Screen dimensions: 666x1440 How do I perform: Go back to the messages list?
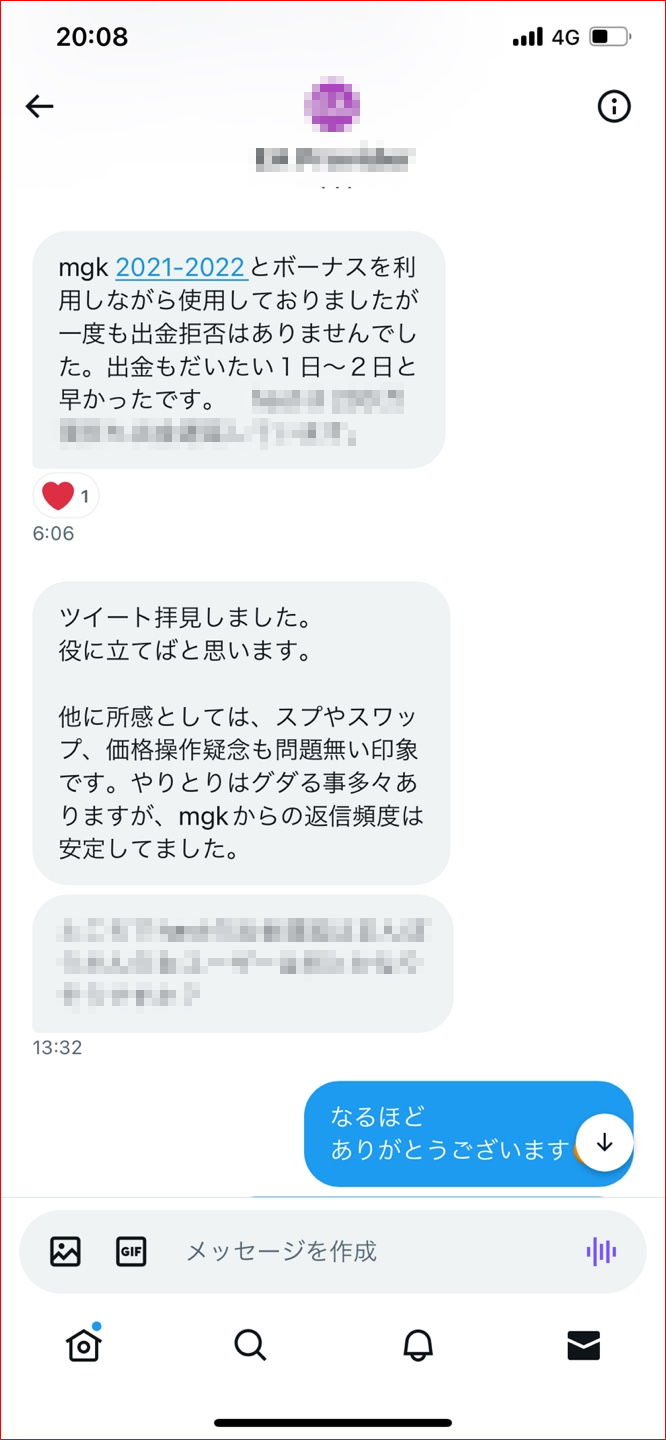coord(40,106)
